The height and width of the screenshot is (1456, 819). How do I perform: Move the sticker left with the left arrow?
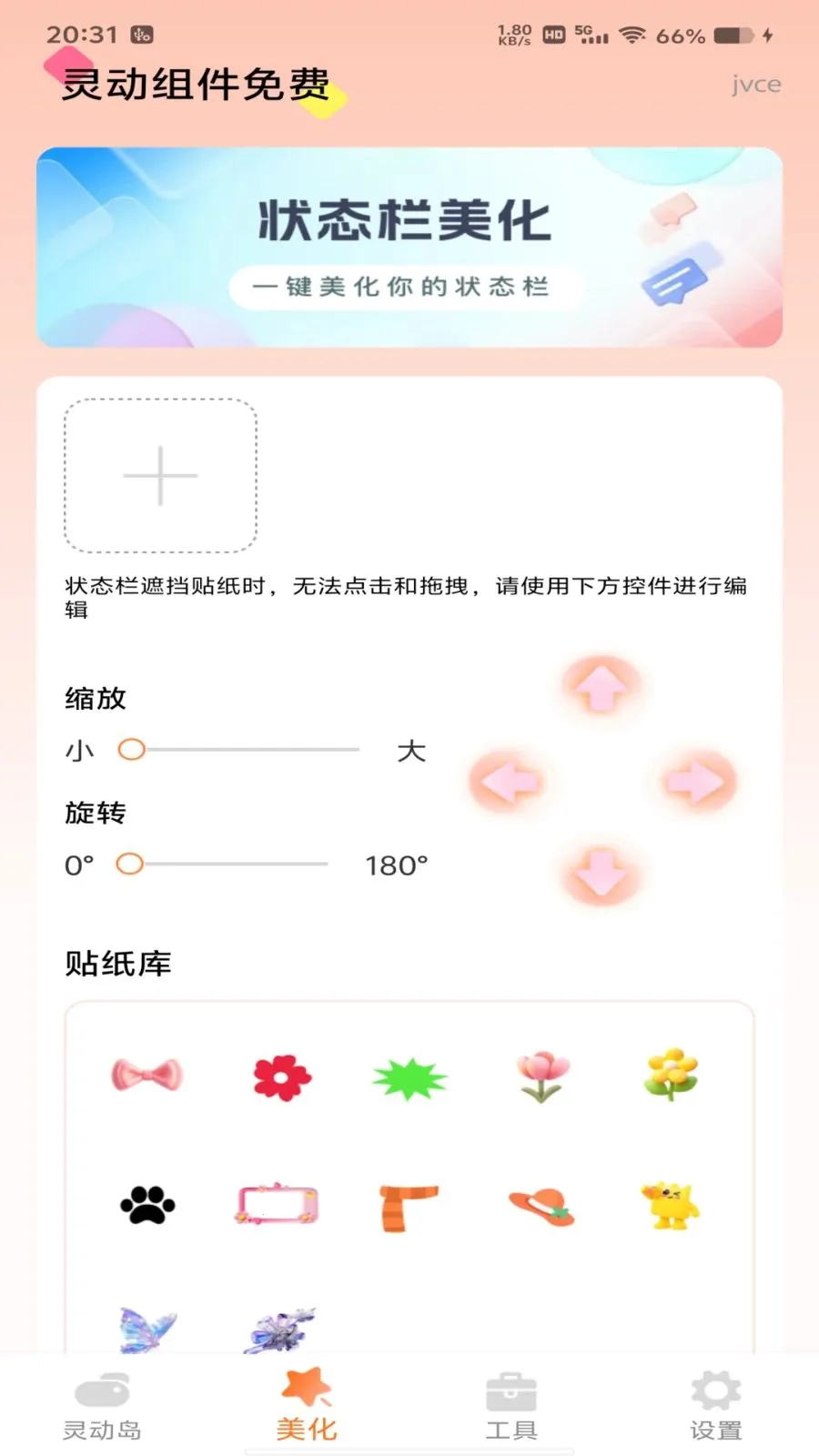tap(509, 782)
